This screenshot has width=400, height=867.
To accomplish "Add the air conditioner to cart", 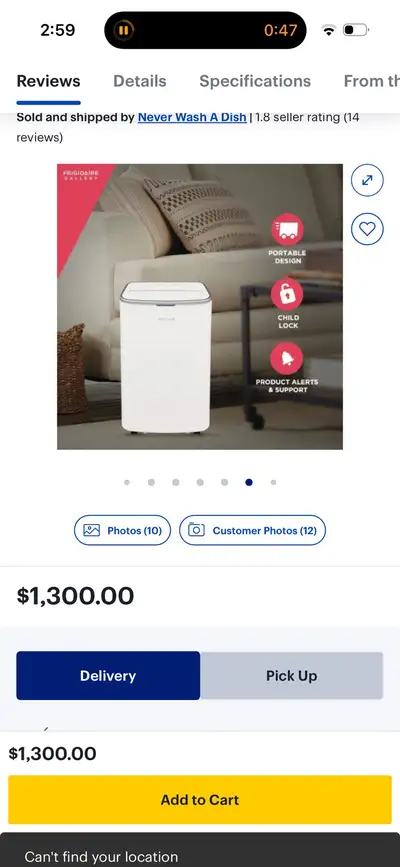I will tap(200, 800).
